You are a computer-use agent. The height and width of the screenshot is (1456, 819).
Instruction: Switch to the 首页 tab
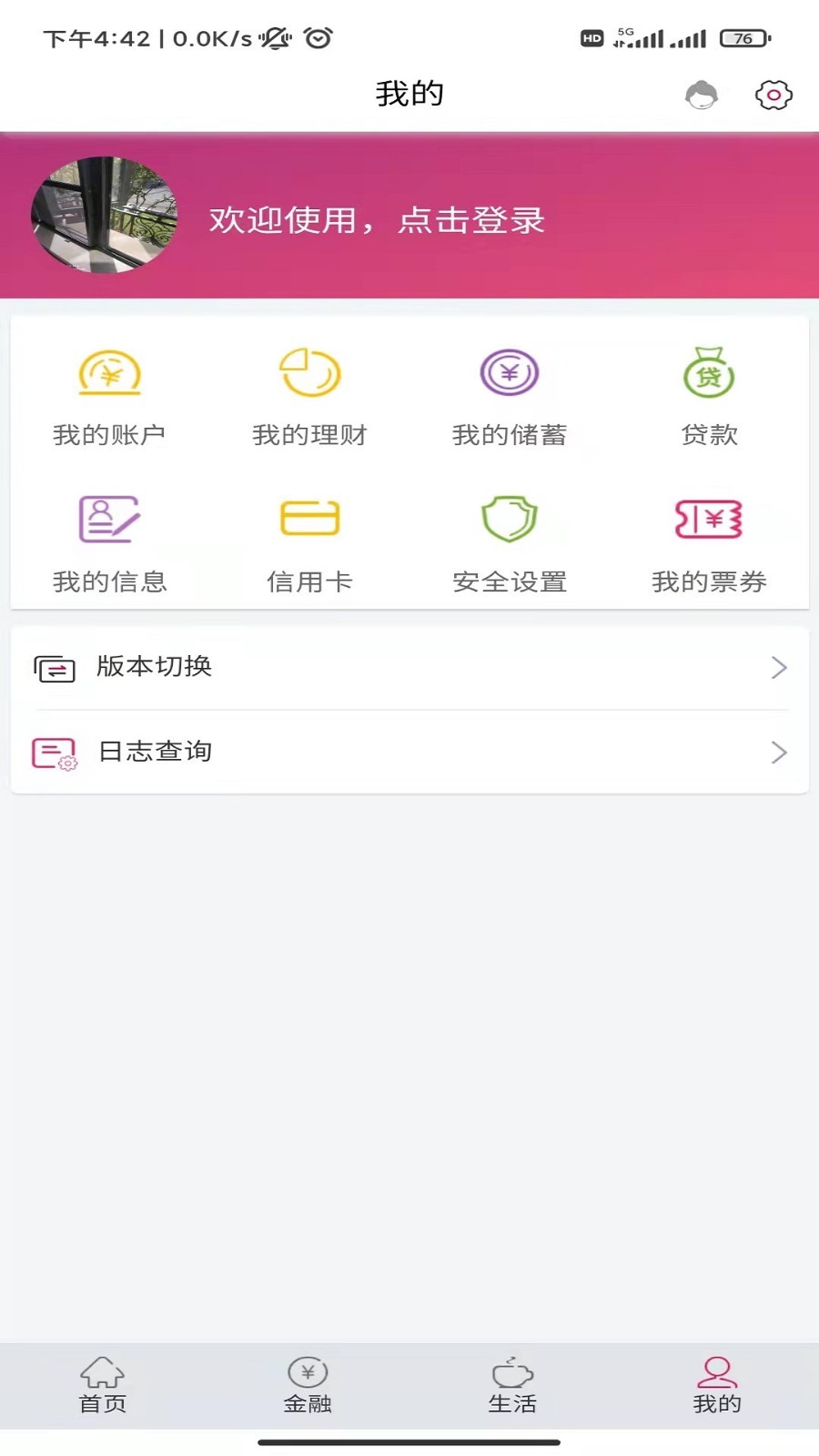click(x=103, y=1385)
